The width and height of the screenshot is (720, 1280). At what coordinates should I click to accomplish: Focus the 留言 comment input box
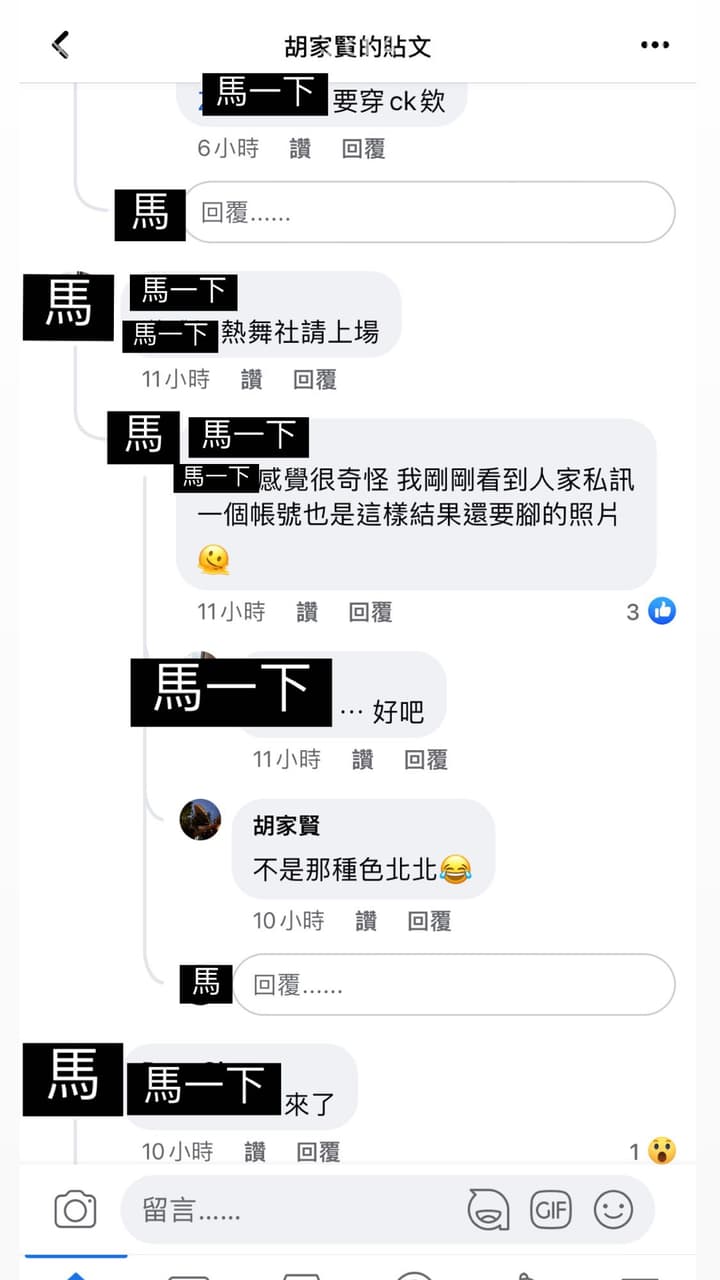click(x=290, y=1211)
